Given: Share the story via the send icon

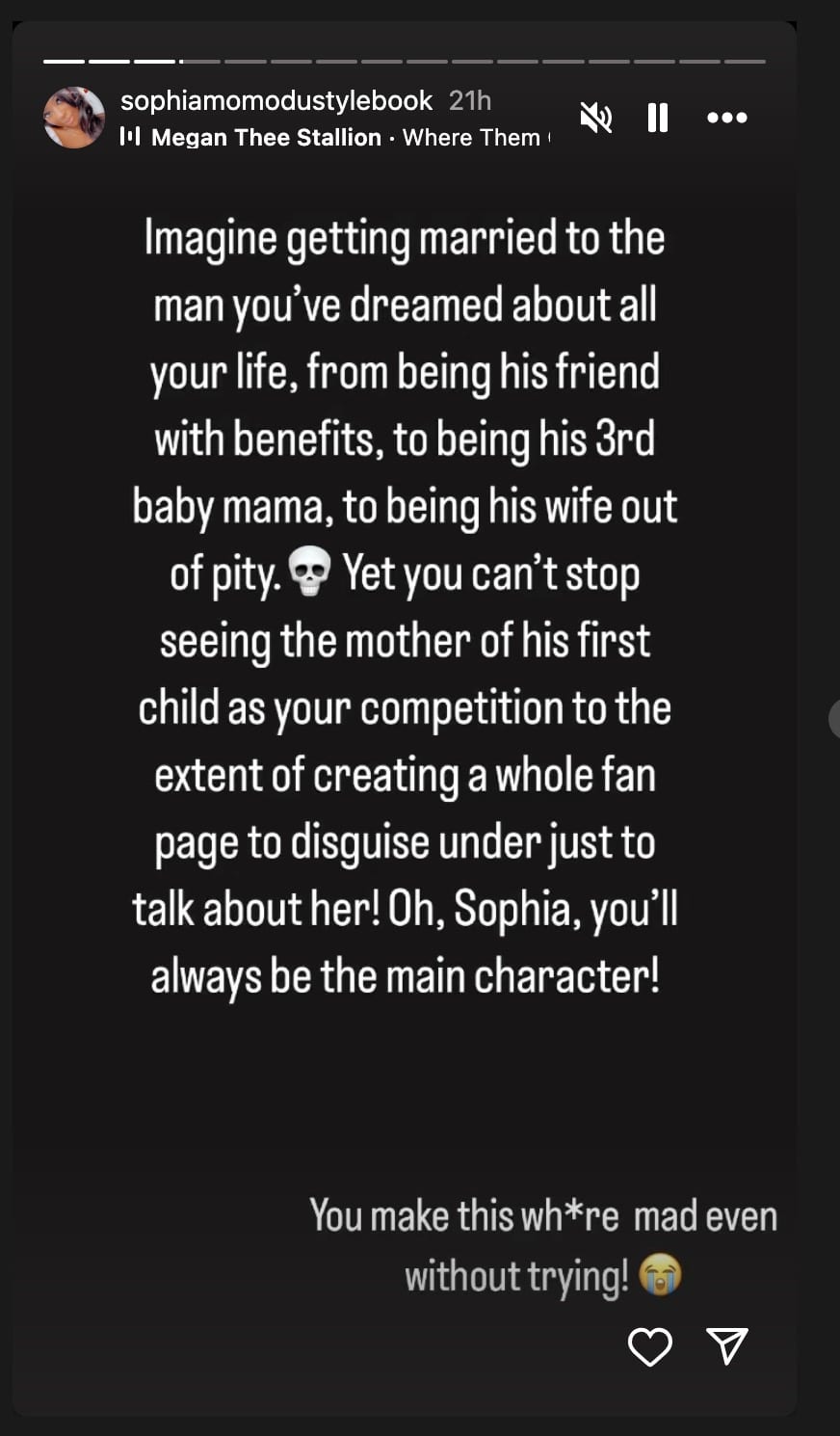Looking at the screenshot, I should coord(726,1345).
